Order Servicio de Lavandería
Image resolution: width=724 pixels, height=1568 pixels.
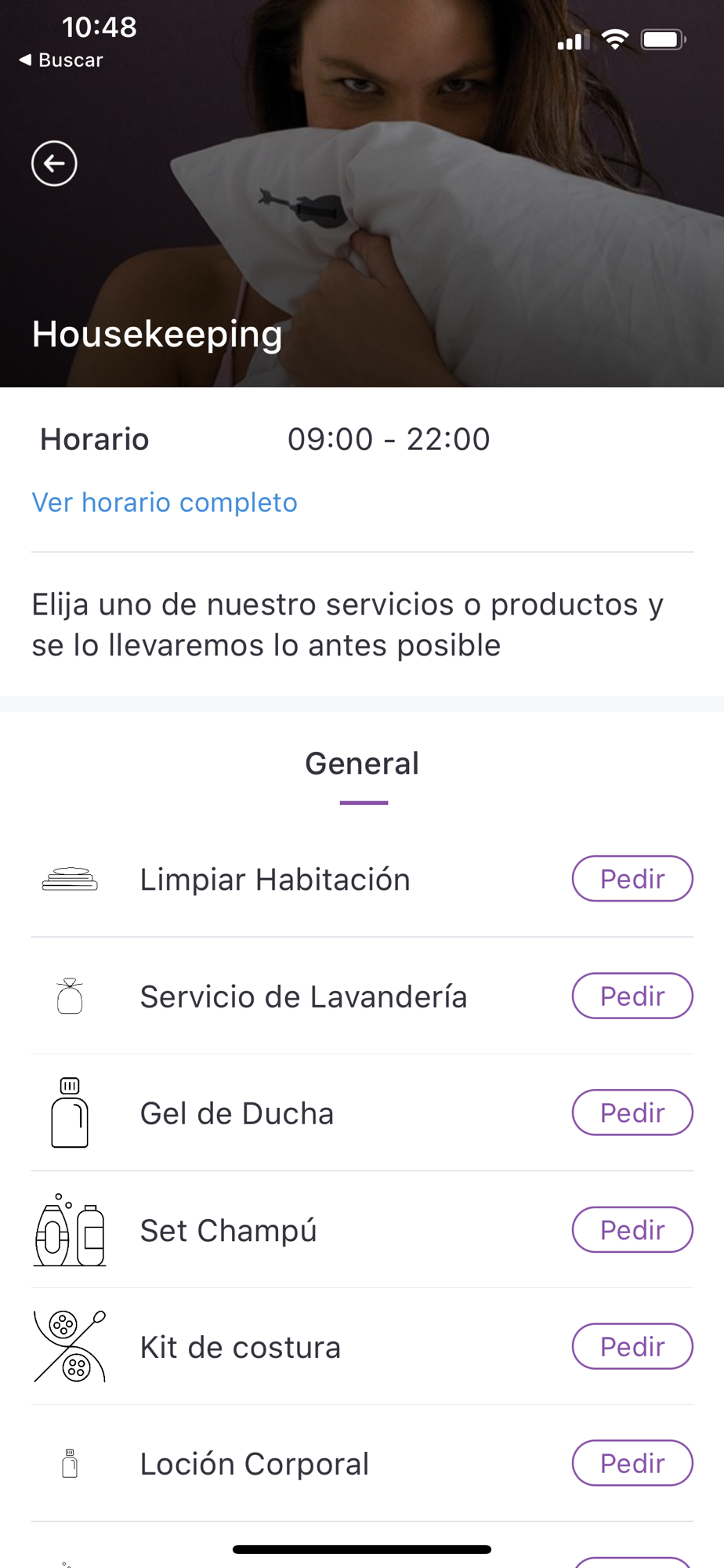coord(632,996)
